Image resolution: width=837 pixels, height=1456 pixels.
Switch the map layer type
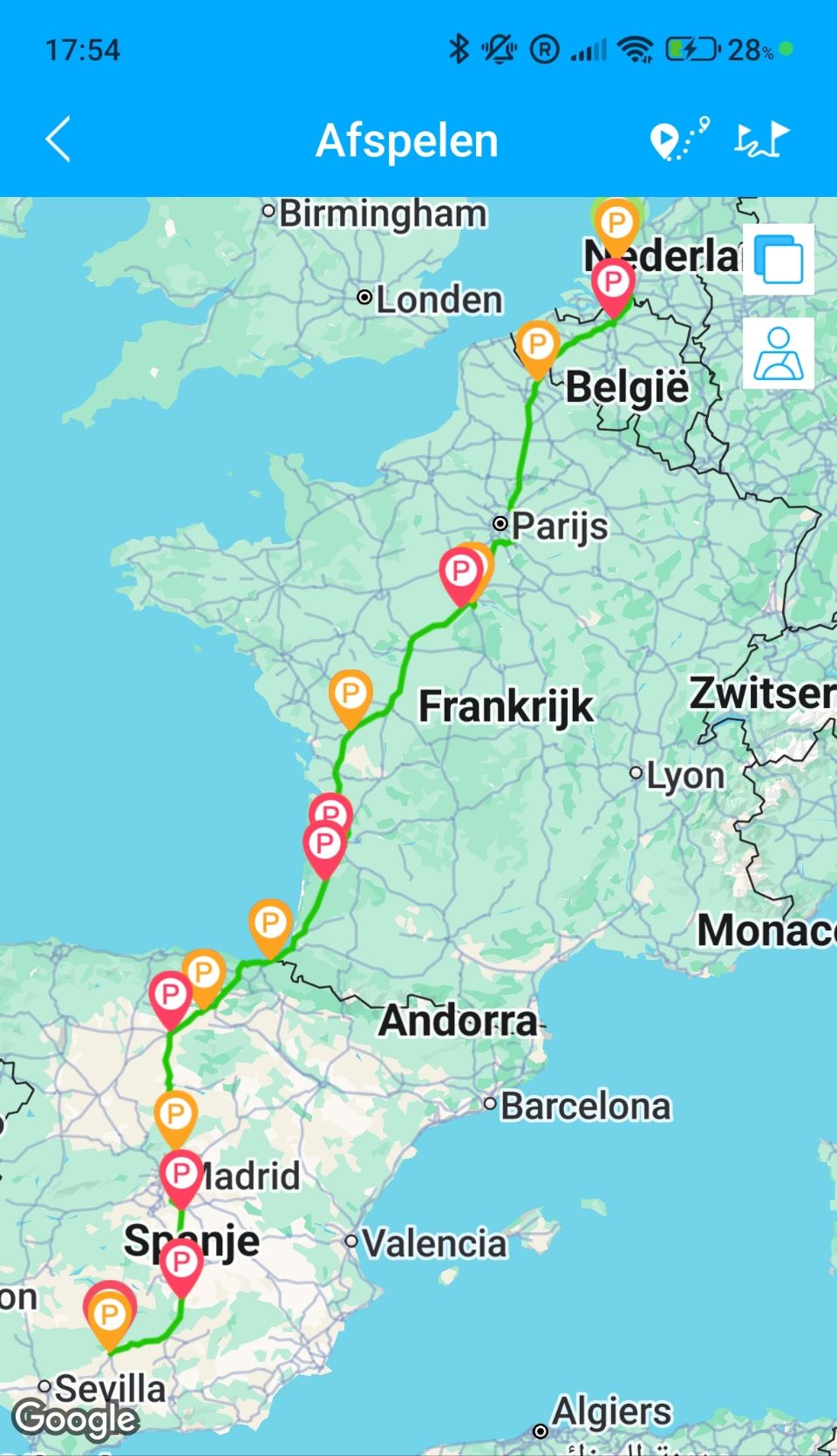pyautogui.click(x=778, y=260)
